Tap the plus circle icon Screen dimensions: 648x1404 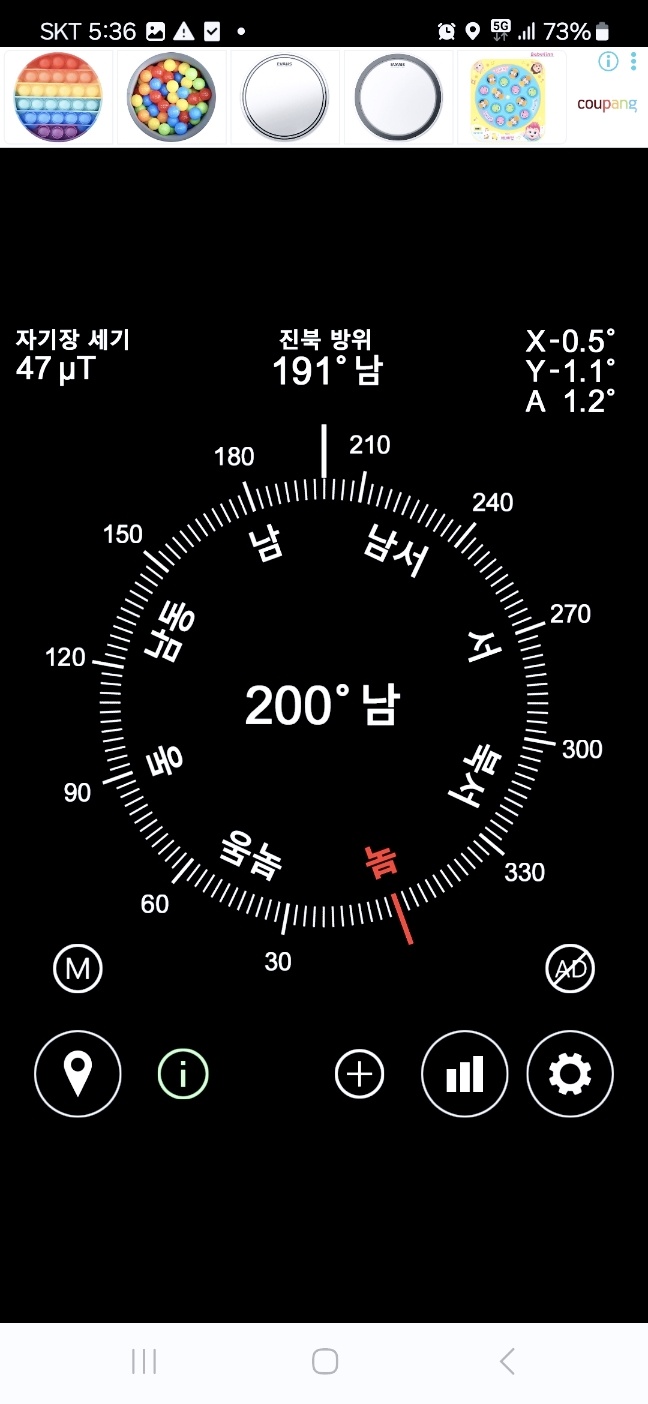[x=359, y=1075]
